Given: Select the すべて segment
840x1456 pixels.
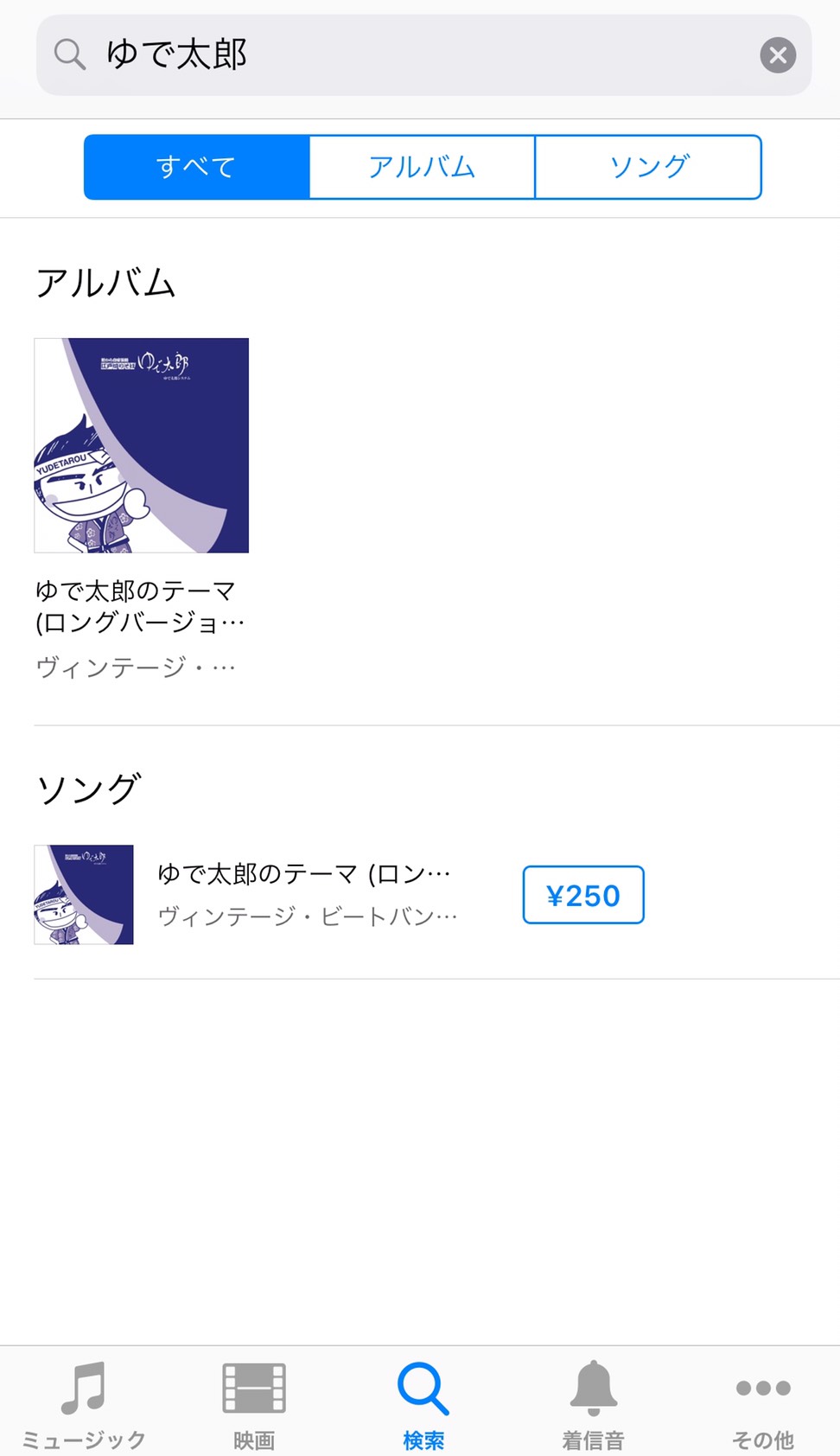Looking at the screenshot, I should pyautogui.click(x=196, y=167).
